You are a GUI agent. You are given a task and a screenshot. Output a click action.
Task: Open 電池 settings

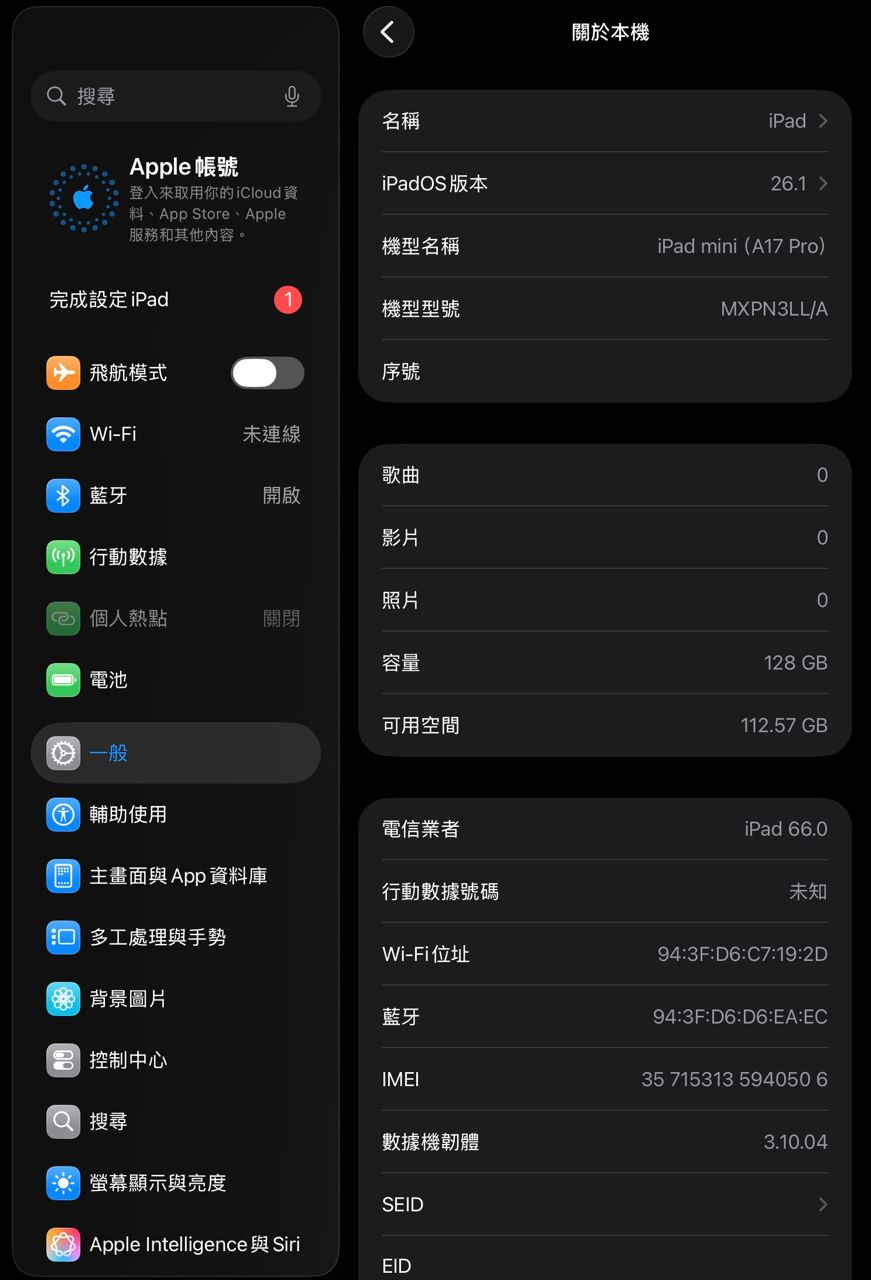point(175,680)
